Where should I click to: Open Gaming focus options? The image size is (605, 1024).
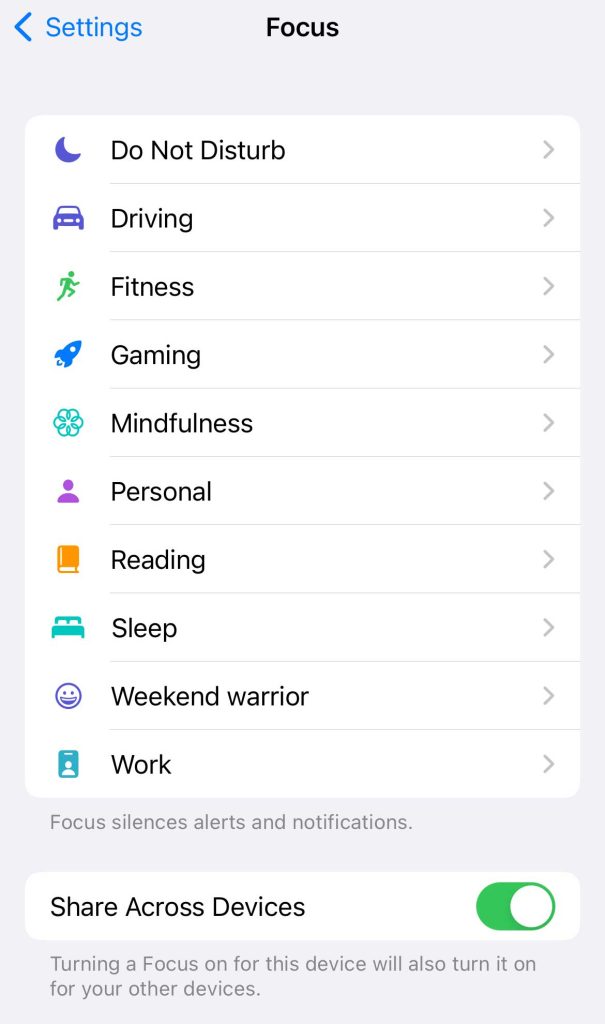click(x=302, y=355)
